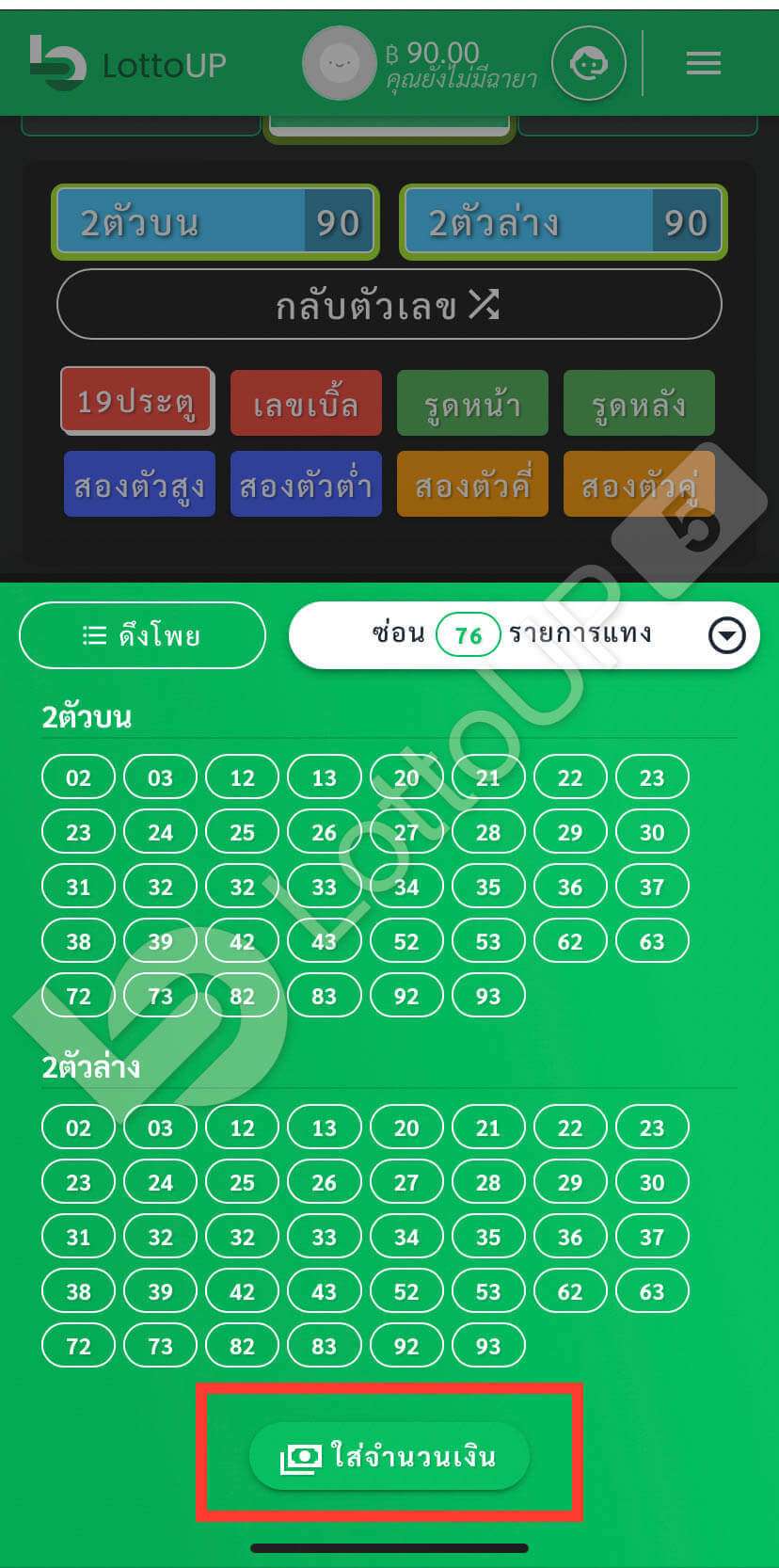This screenshot has height=1568, width=779.
Task: Tap ใส่จำนวนเงิน to enter amount
Action: point(389,1456)
